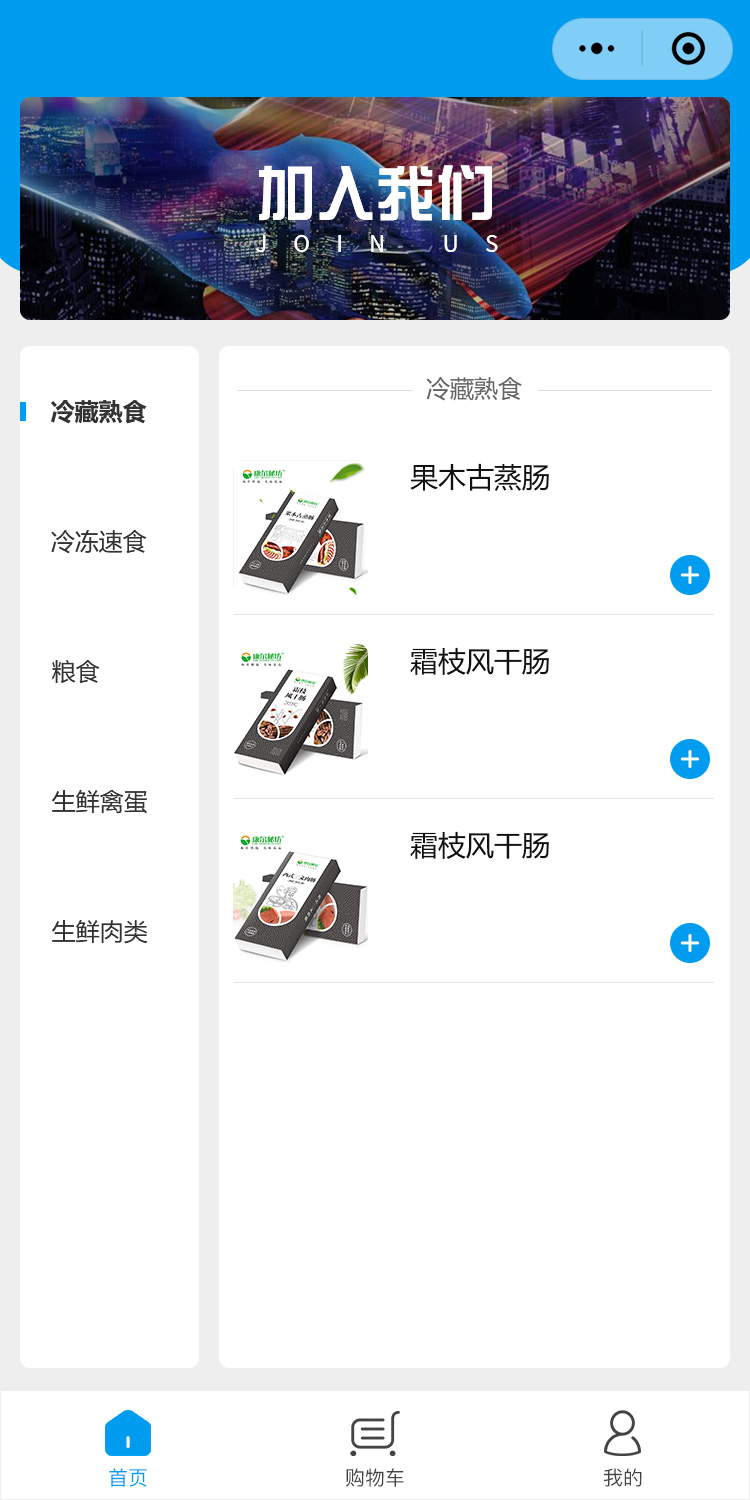Open the 我的 tab
Image resolution: width=750 pixels, height=1500 pixels.
point(622,1448)
